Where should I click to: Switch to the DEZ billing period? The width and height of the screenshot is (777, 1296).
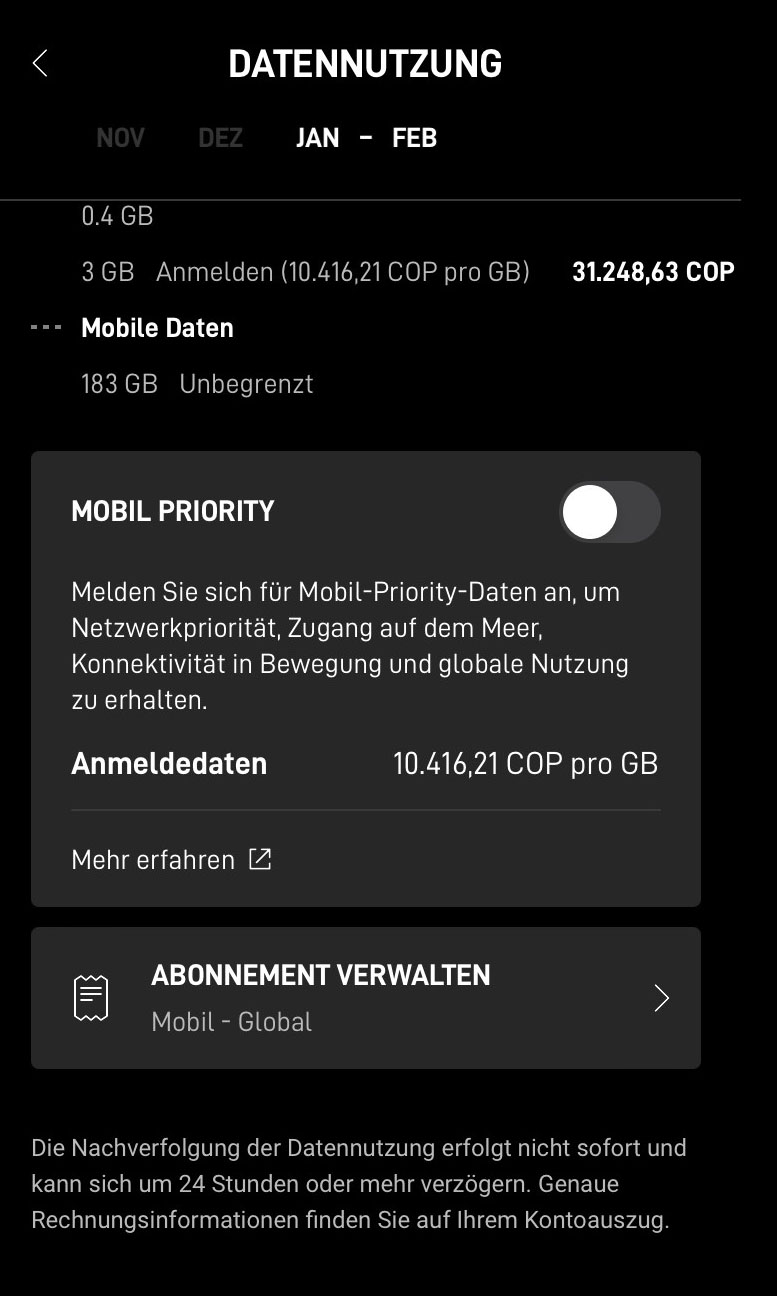click(x=220, y=138)
